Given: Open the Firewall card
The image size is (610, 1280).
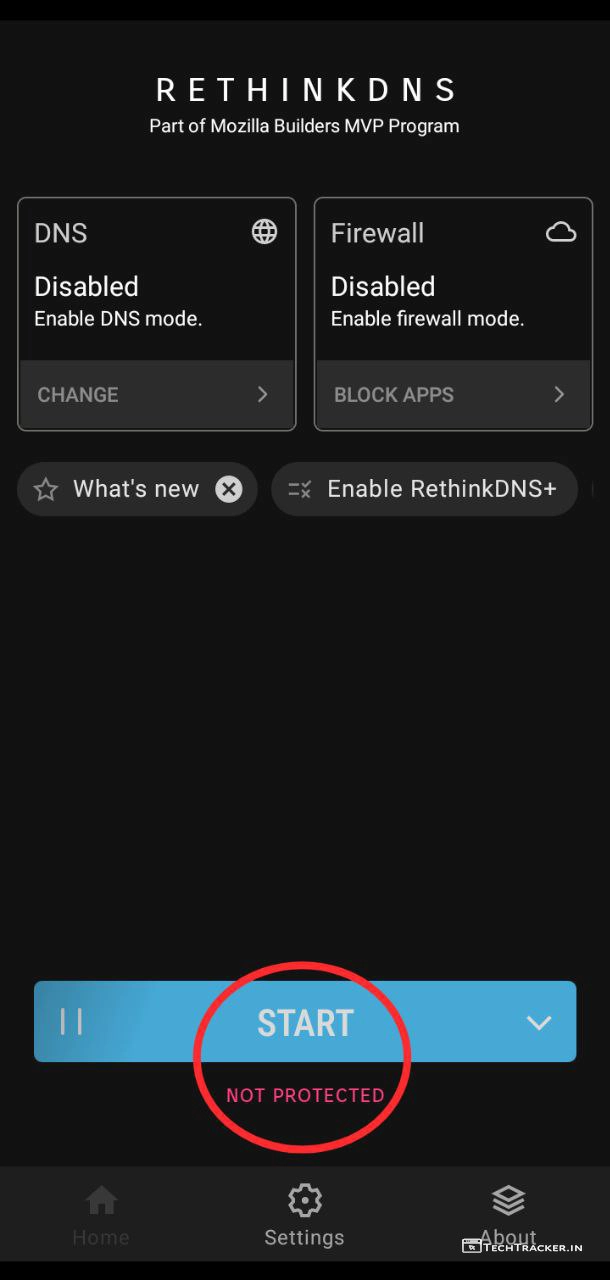Looking at the screenshot, I should coord(453,280).
